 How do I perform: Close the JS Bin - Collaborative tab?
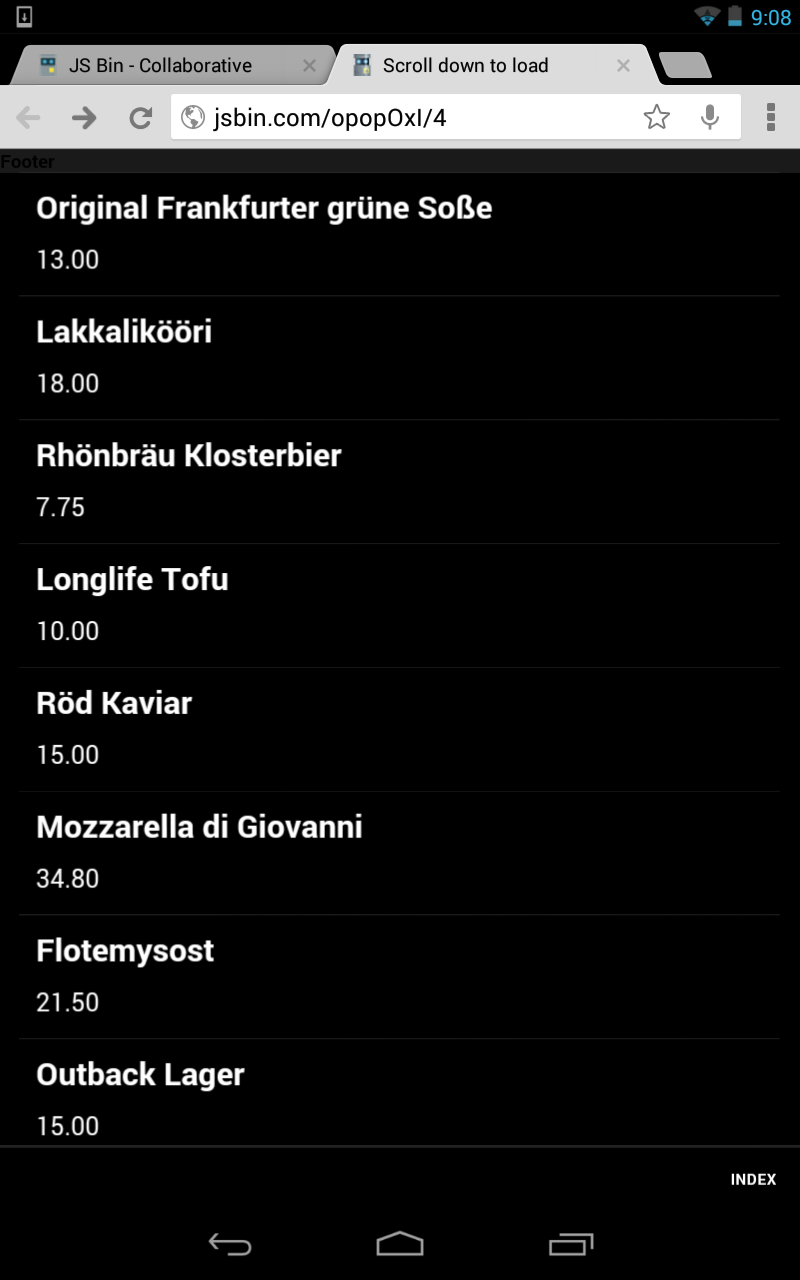tap(309, 66)
